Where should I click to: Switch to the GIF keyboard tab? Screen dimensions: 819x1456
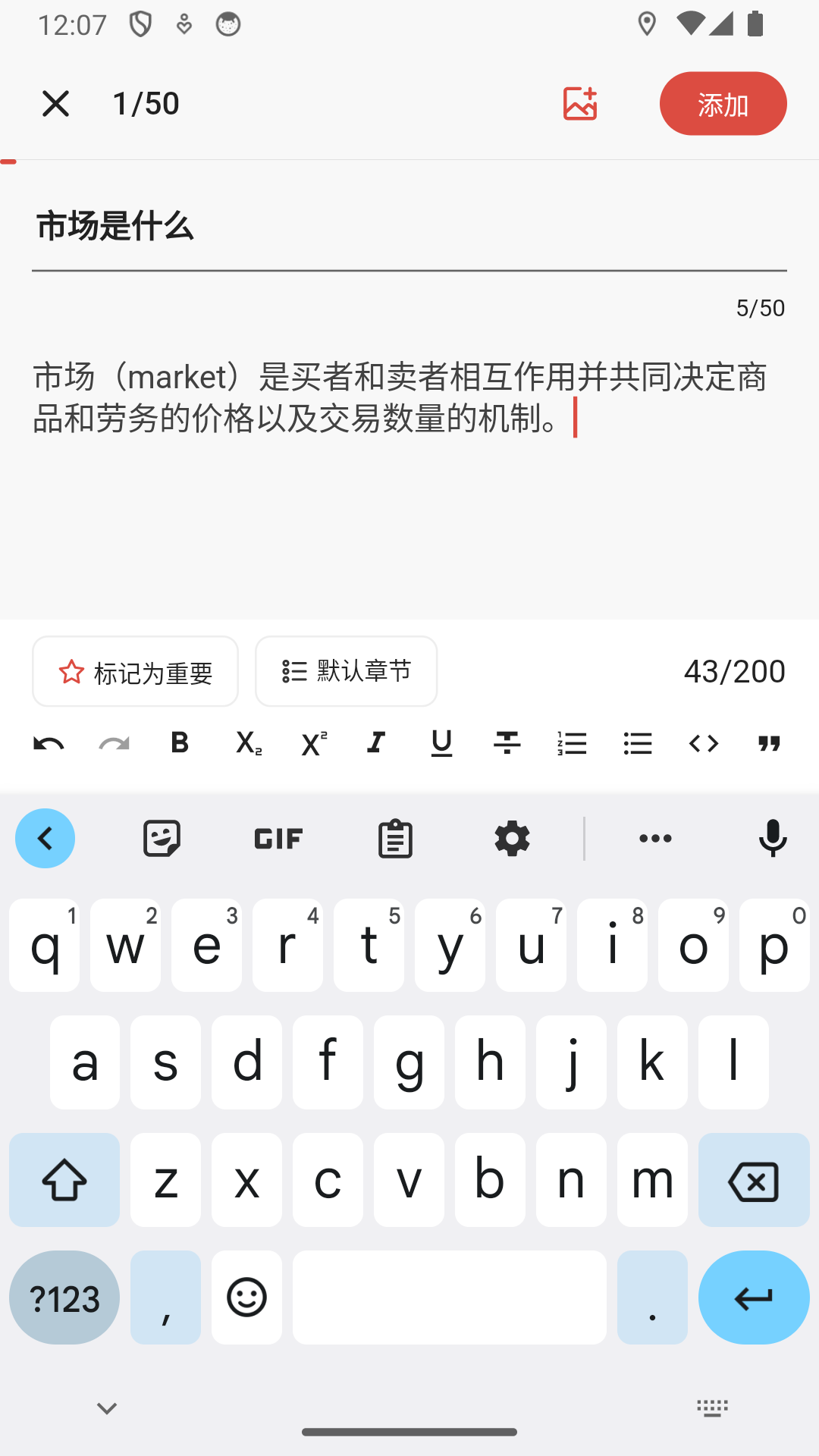(x=277, y=838)
